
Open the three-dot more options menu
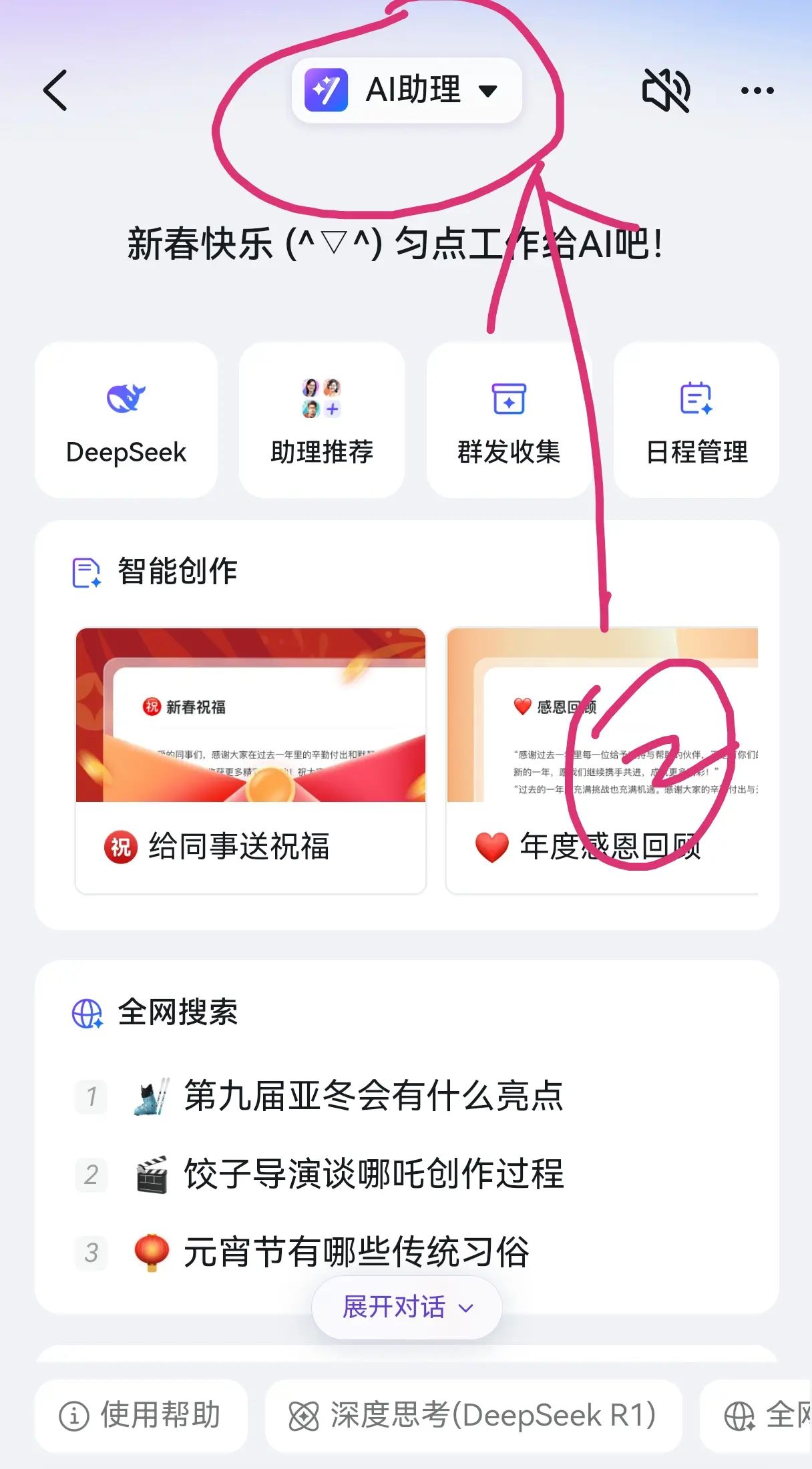point(759,89)
